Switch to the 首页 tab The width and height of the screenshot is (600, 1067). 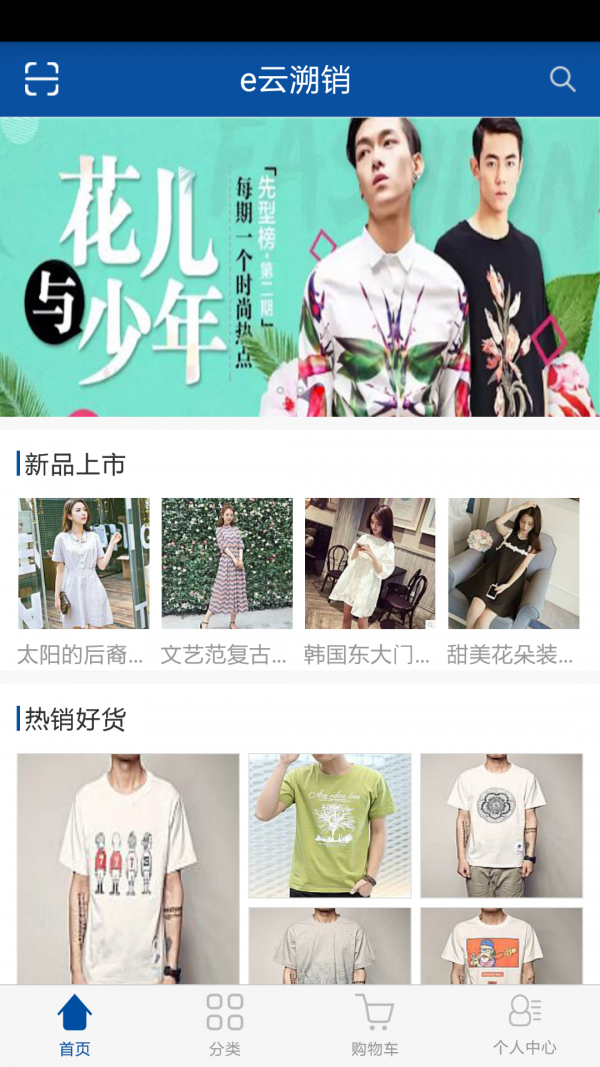pyautogui.click(x=75, y=1025)
